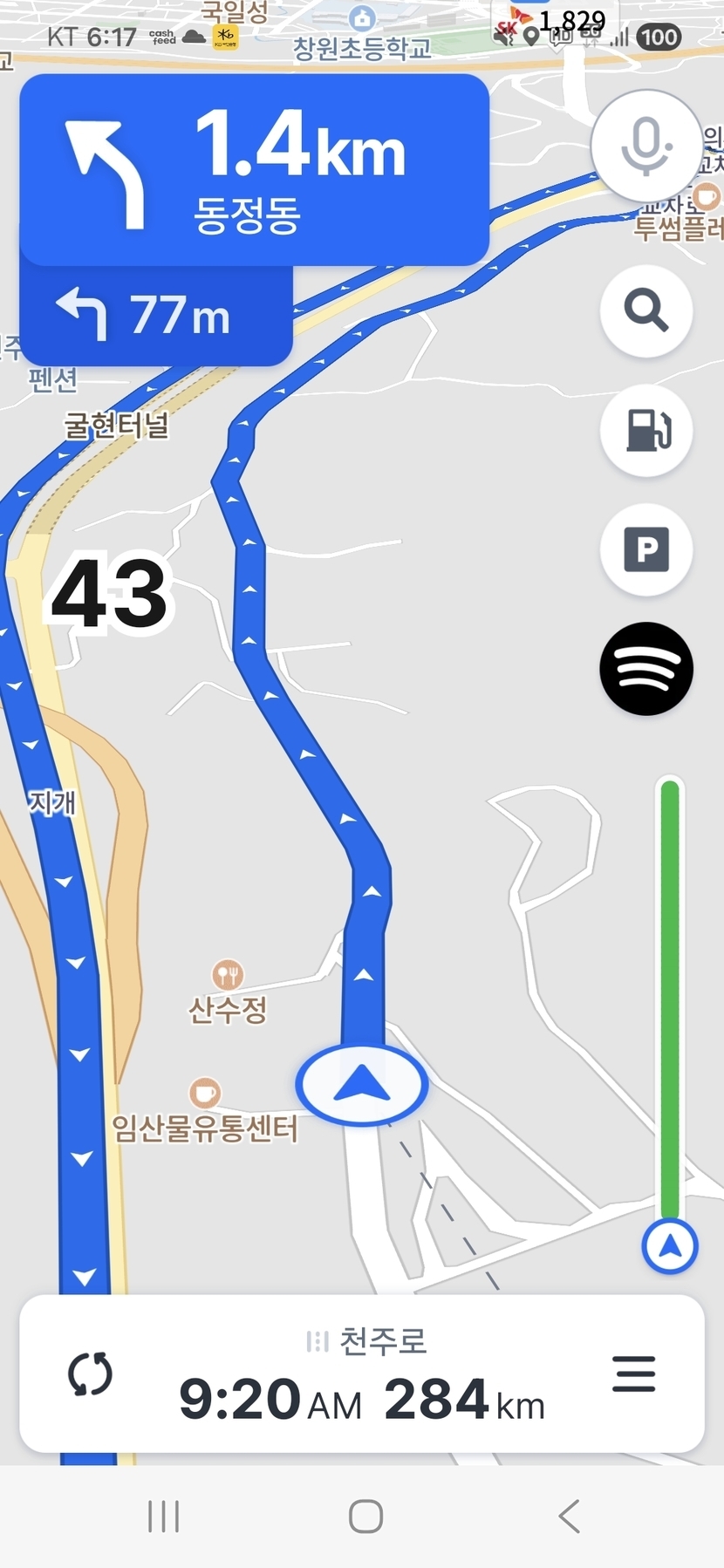This screenshot has height=1568, width=724.
Task: Show nearby parking lots
Action: (x=645, y=549)
